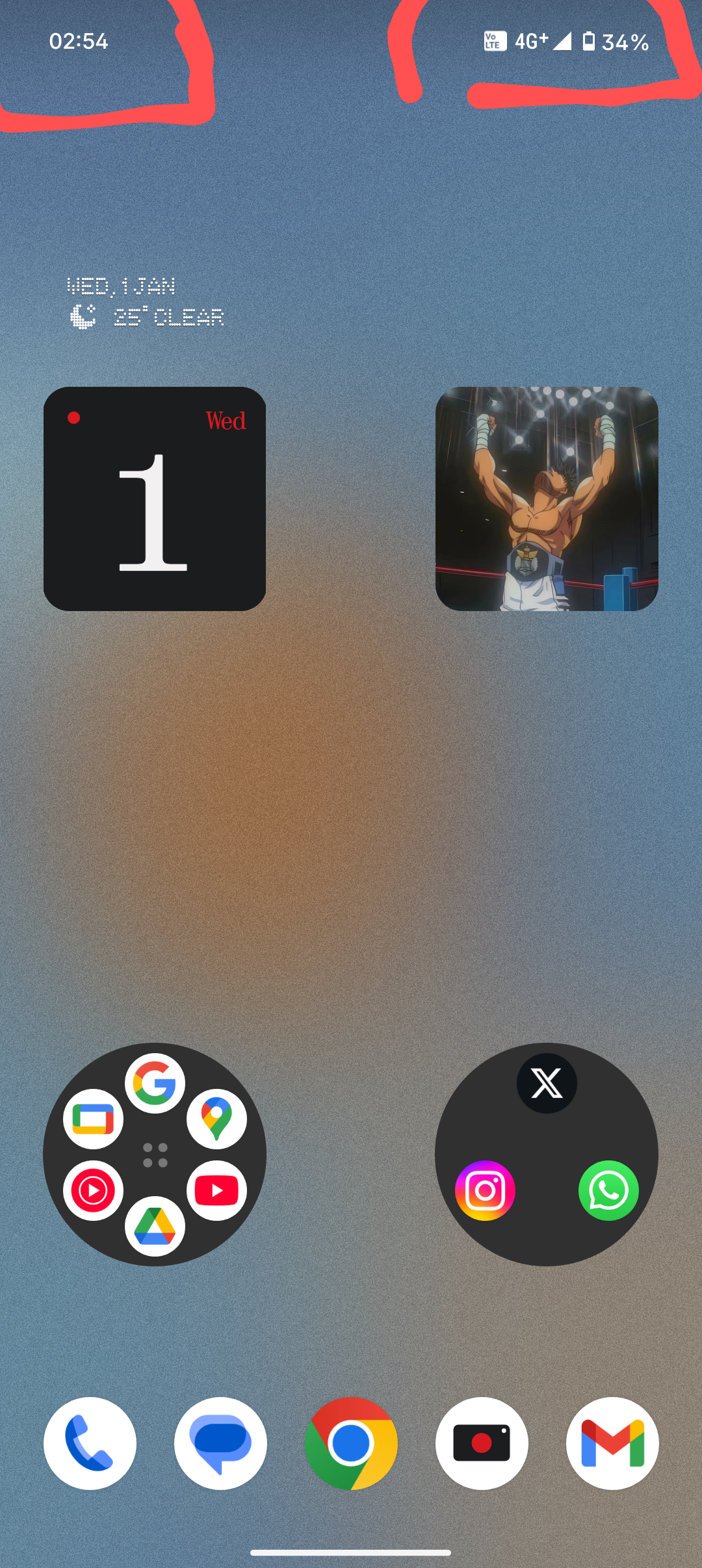The image size is (702, 1568).
Task: Launch Instagram
Action: tap(485, 1190)
